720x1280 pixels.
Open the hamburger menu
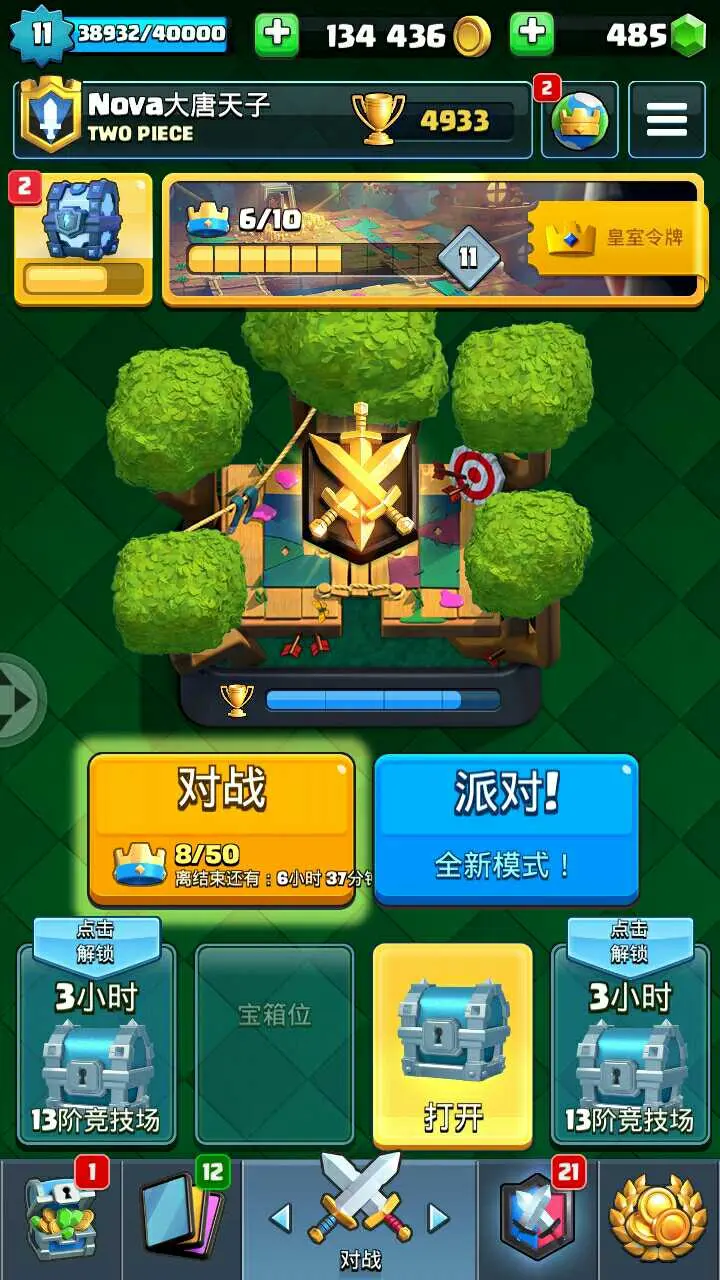666,120
